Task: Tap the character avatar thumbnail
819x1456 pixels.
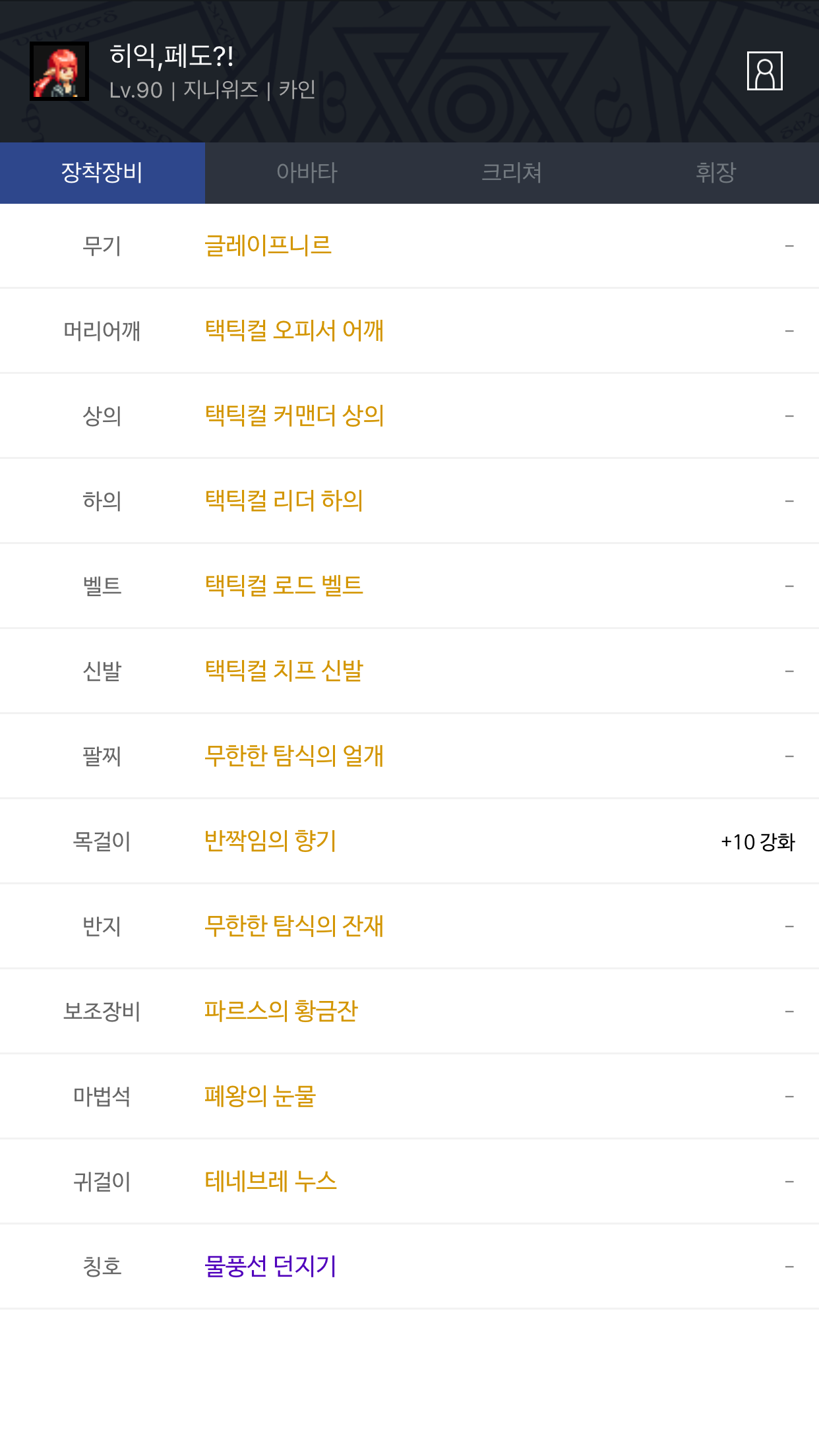Action: (59, 71)
